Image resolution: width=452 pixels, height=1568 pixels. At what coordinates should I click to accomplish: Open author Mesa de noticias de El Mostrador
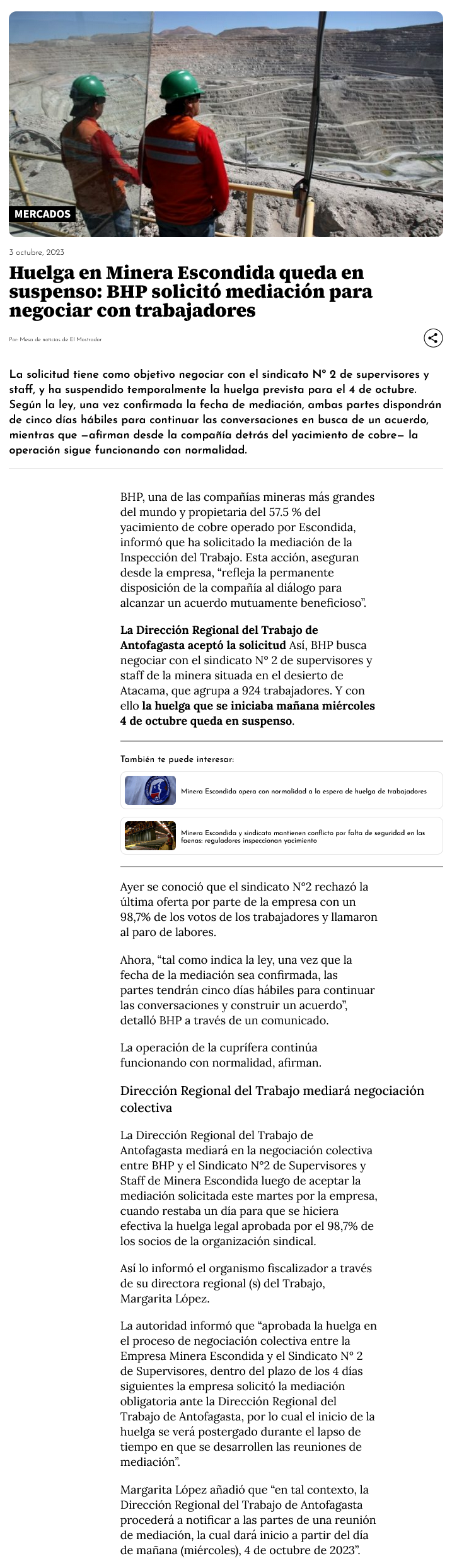(x=61, y=339)
